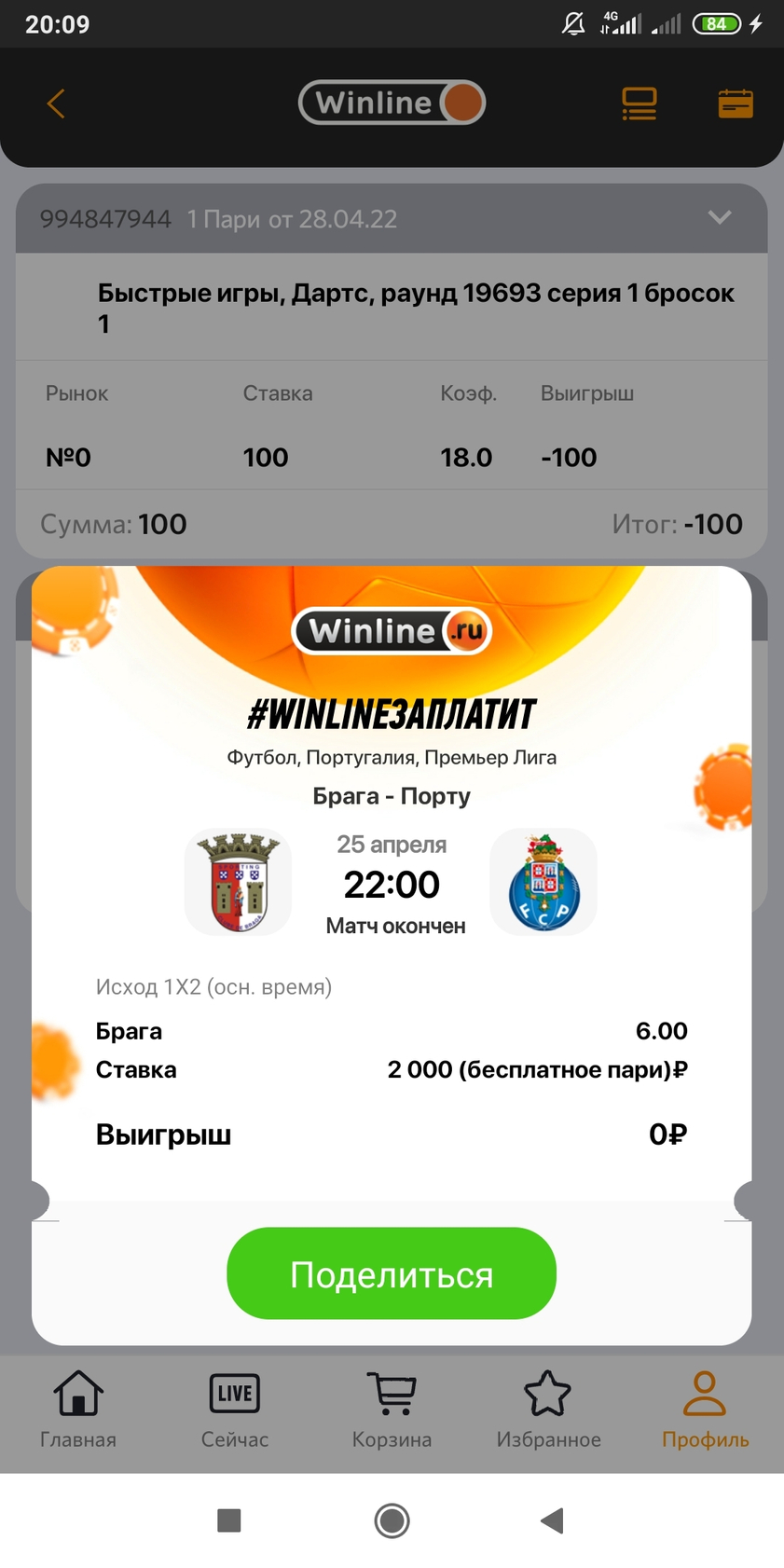
Task: Open the Корзина cart tab
Action: click(392, 1409)
